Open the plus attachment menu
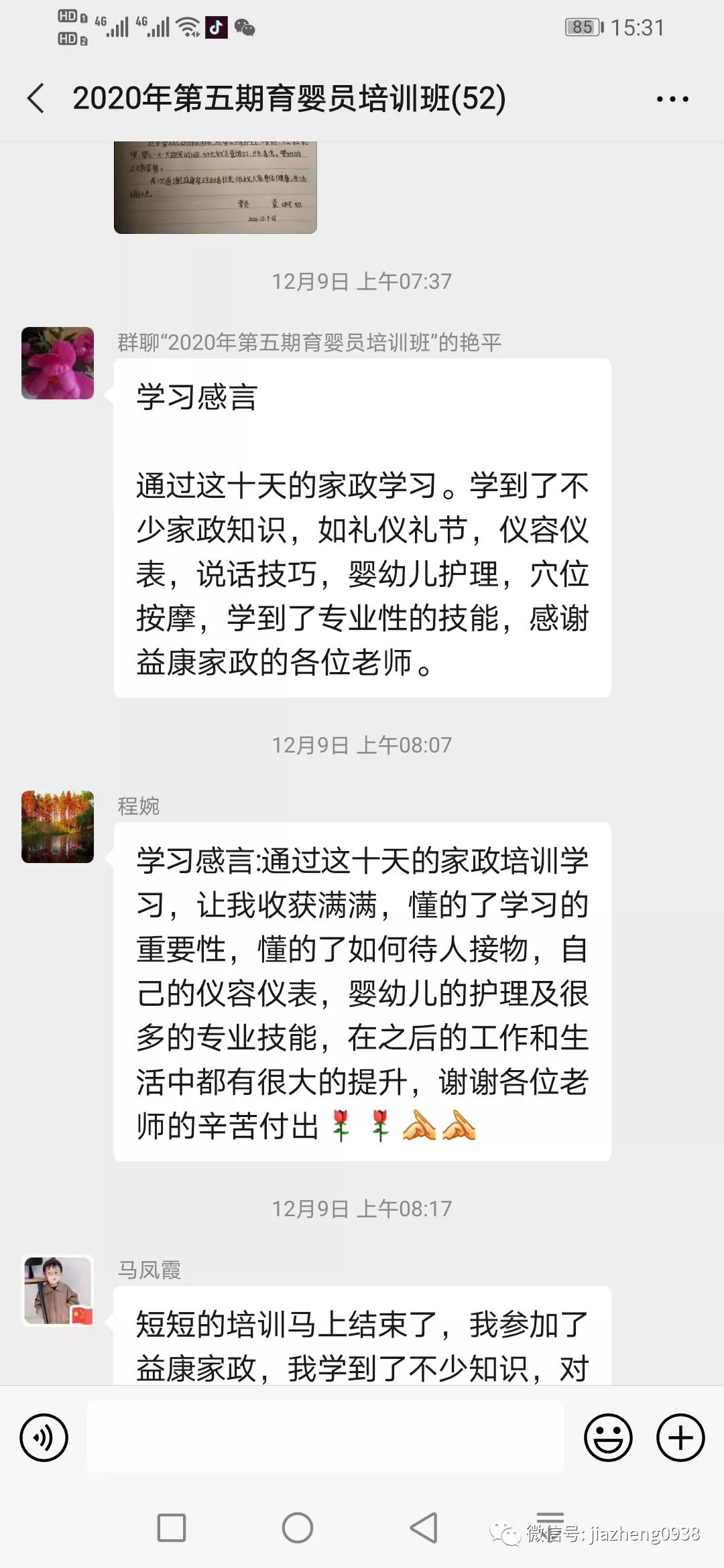 coord(680,1437)
